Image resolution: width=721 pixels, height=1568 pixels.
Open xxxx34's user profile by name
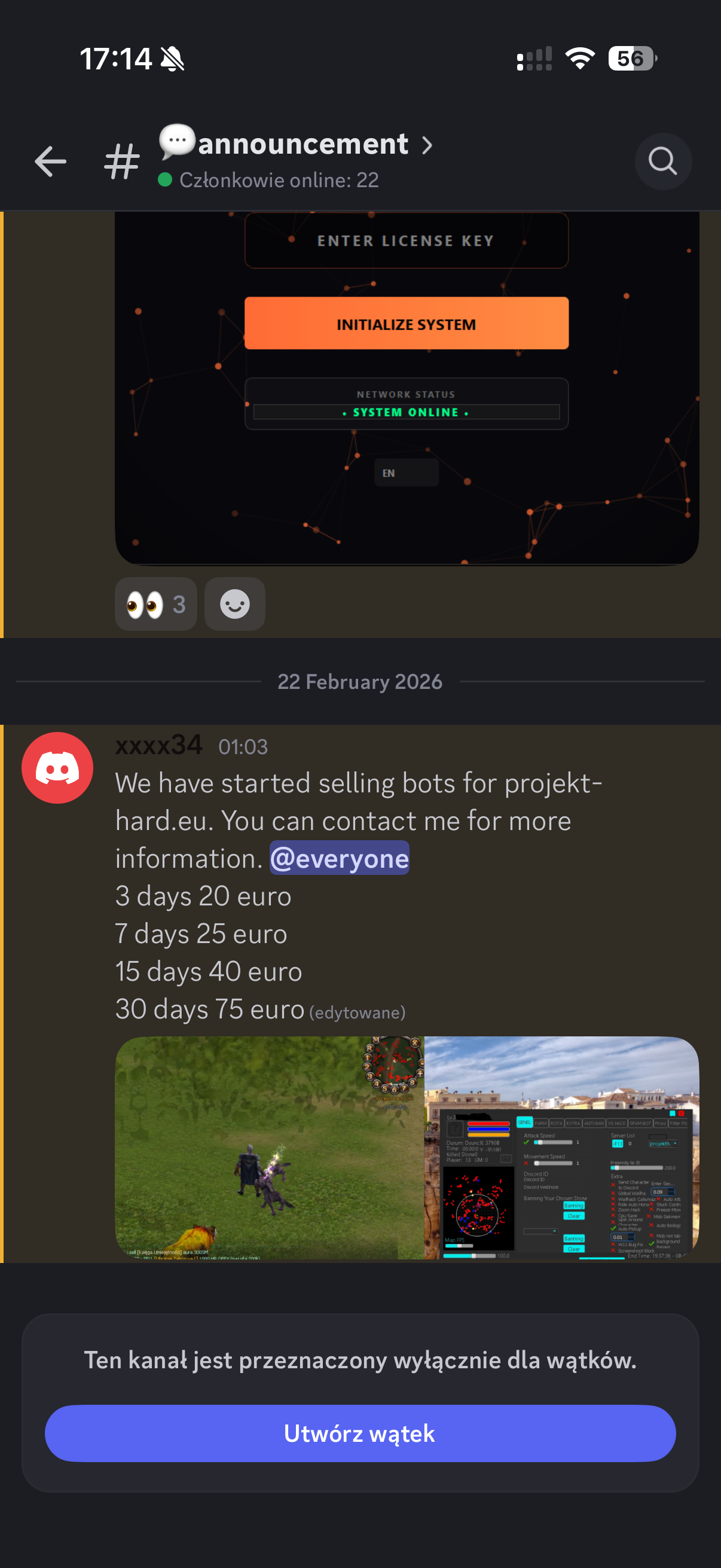[x=159, y=745]
